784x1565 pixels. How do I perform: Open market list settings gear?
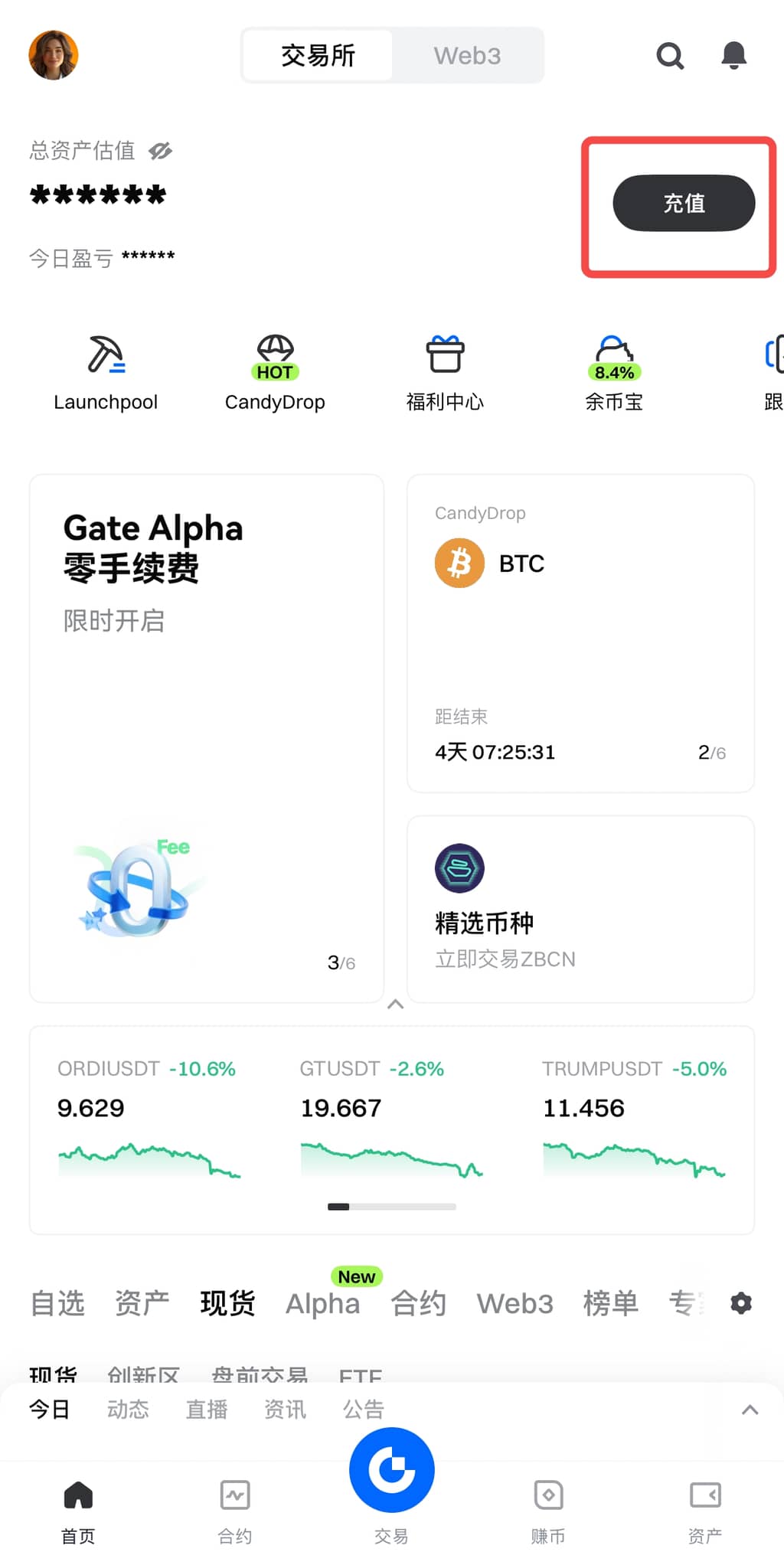[740, 1303]
